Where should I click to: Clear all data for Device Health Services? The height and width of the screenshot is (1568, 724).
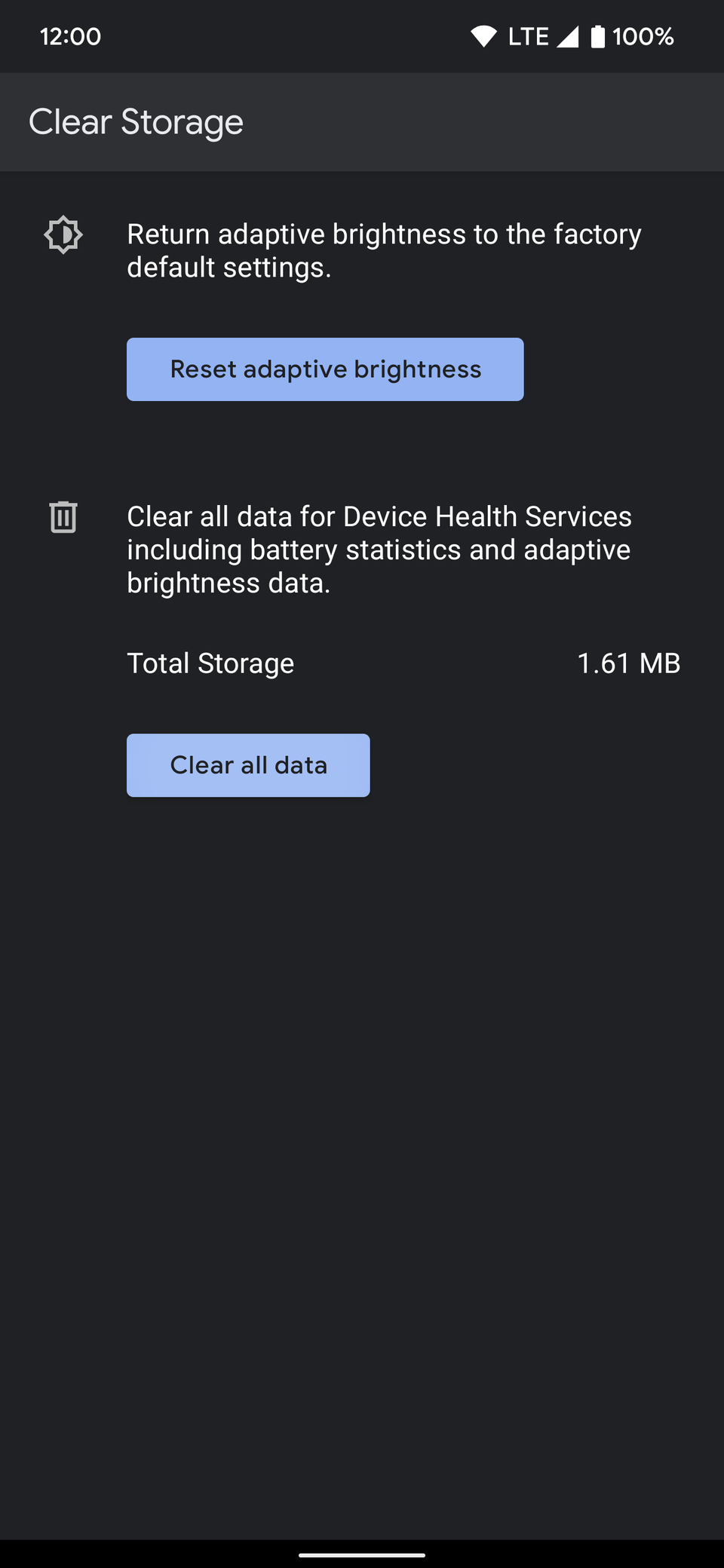coord(248,765)
